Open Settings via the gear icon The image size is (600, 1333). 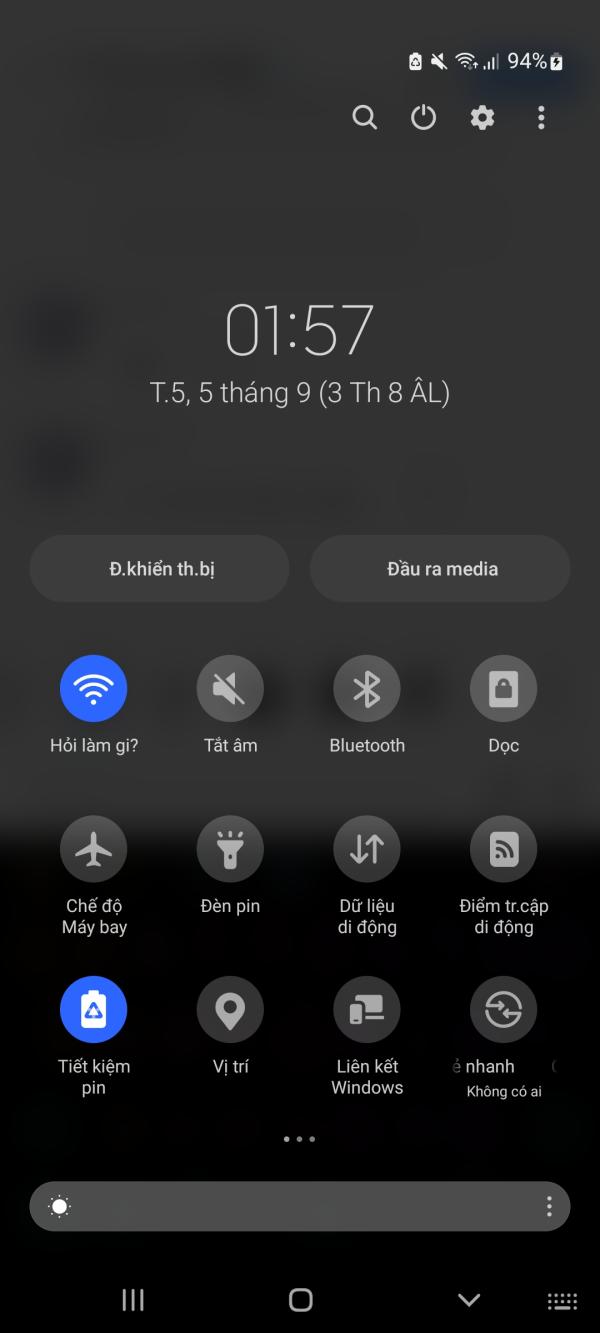[x=482, y=118]
